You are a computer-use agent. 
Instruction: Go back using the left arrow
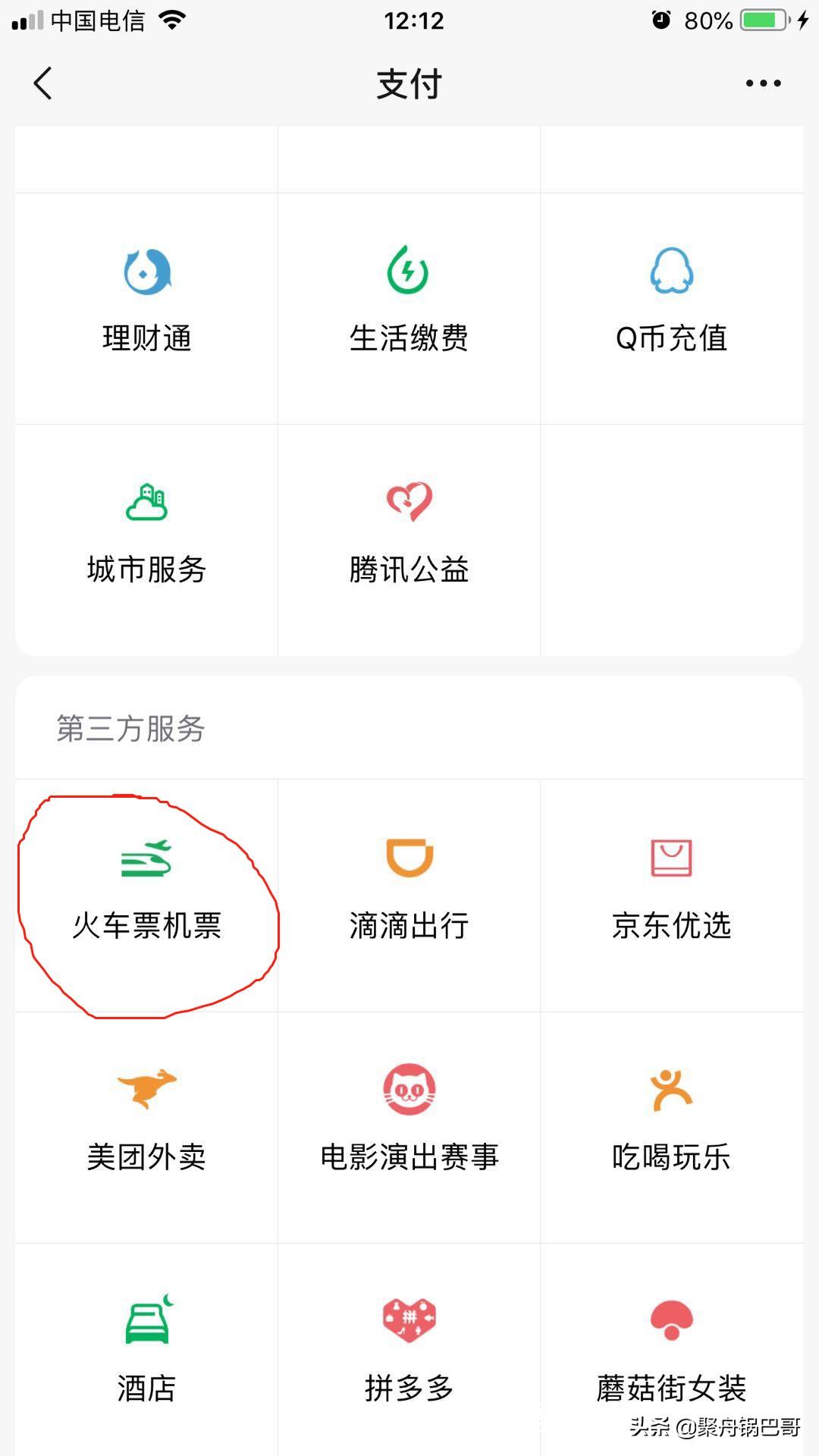click(43, 83)
